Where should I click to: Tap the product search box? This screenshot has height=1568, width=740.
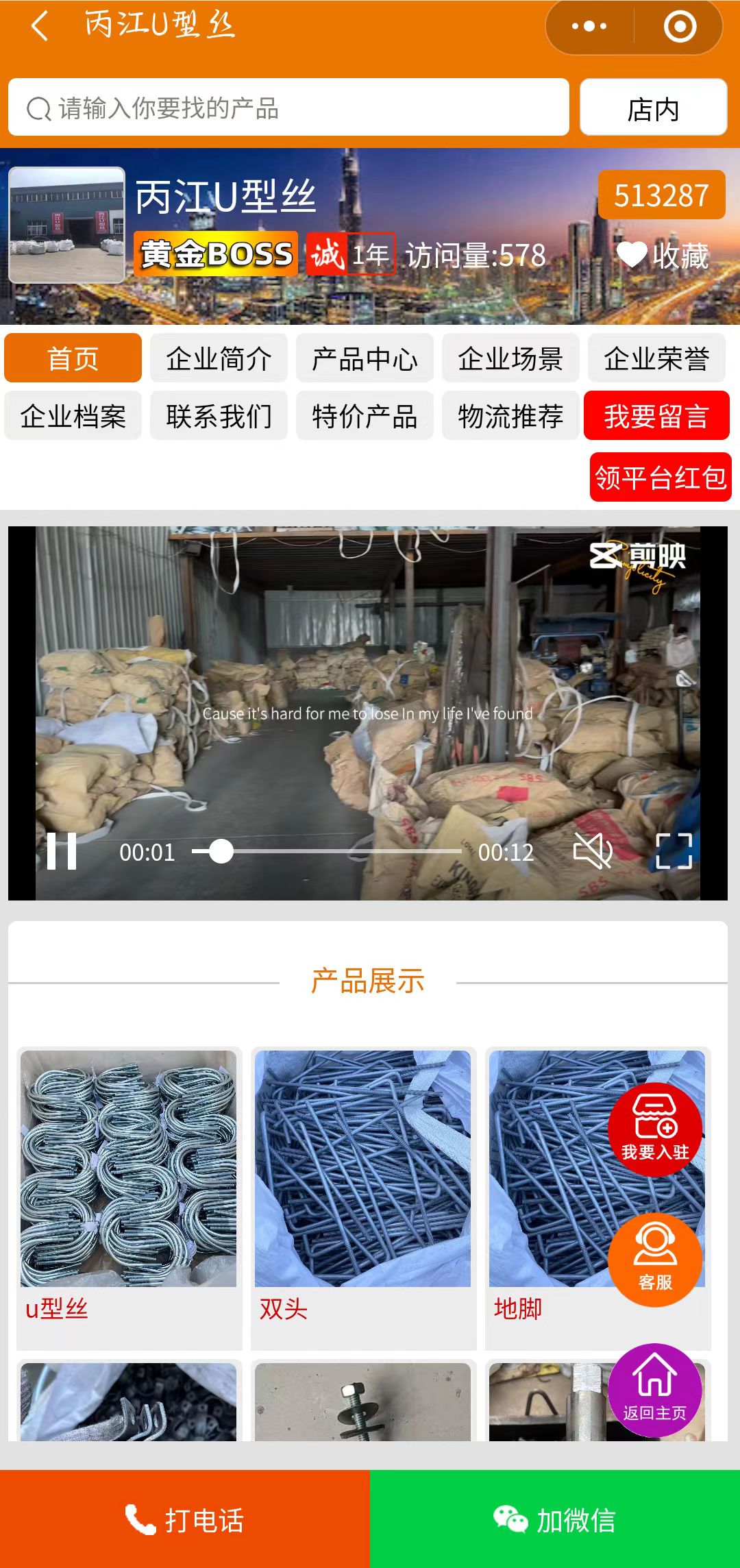288,108
